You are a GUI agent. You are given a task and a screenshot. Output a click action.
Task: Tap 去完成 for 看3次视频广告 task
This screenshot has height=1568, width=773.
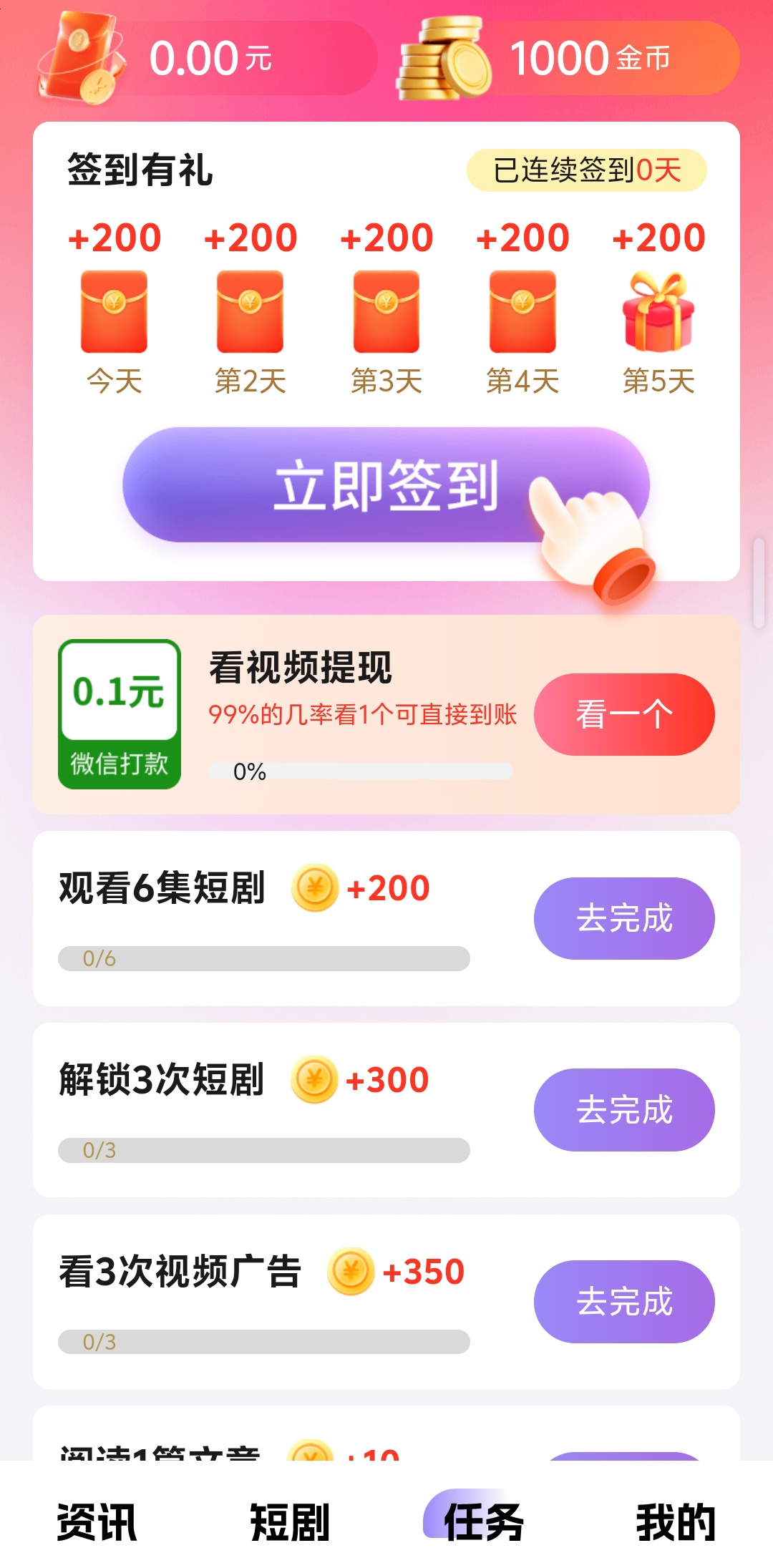[624, 1302]
